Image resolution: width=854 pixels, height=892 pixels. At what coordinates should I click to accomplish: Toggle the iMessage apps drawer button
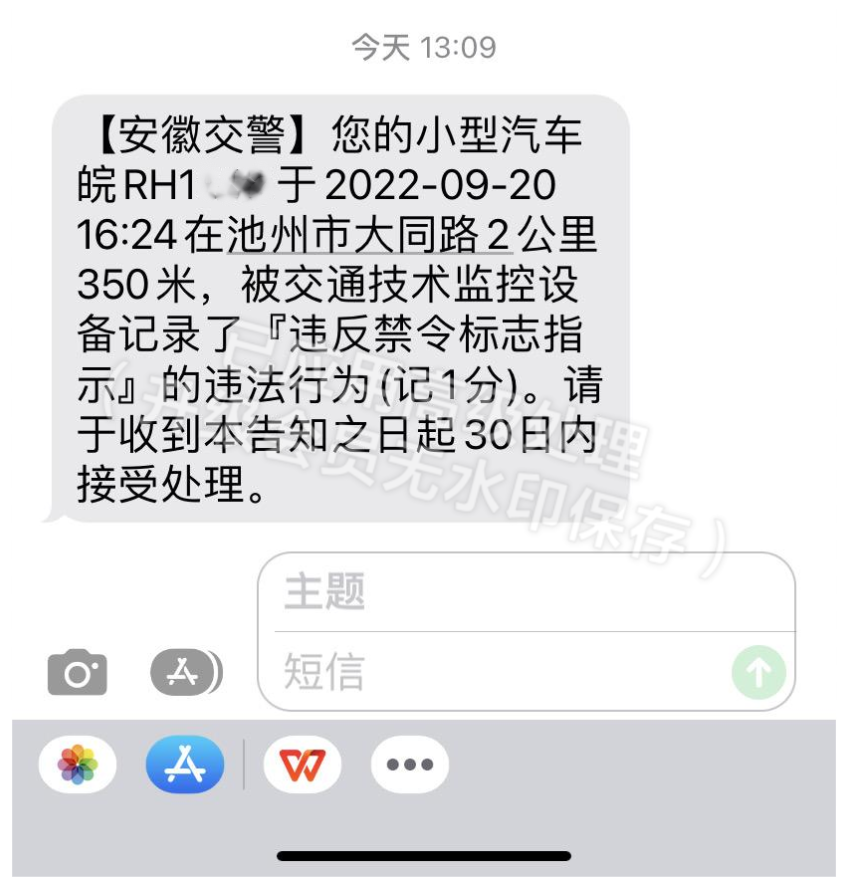184,672
